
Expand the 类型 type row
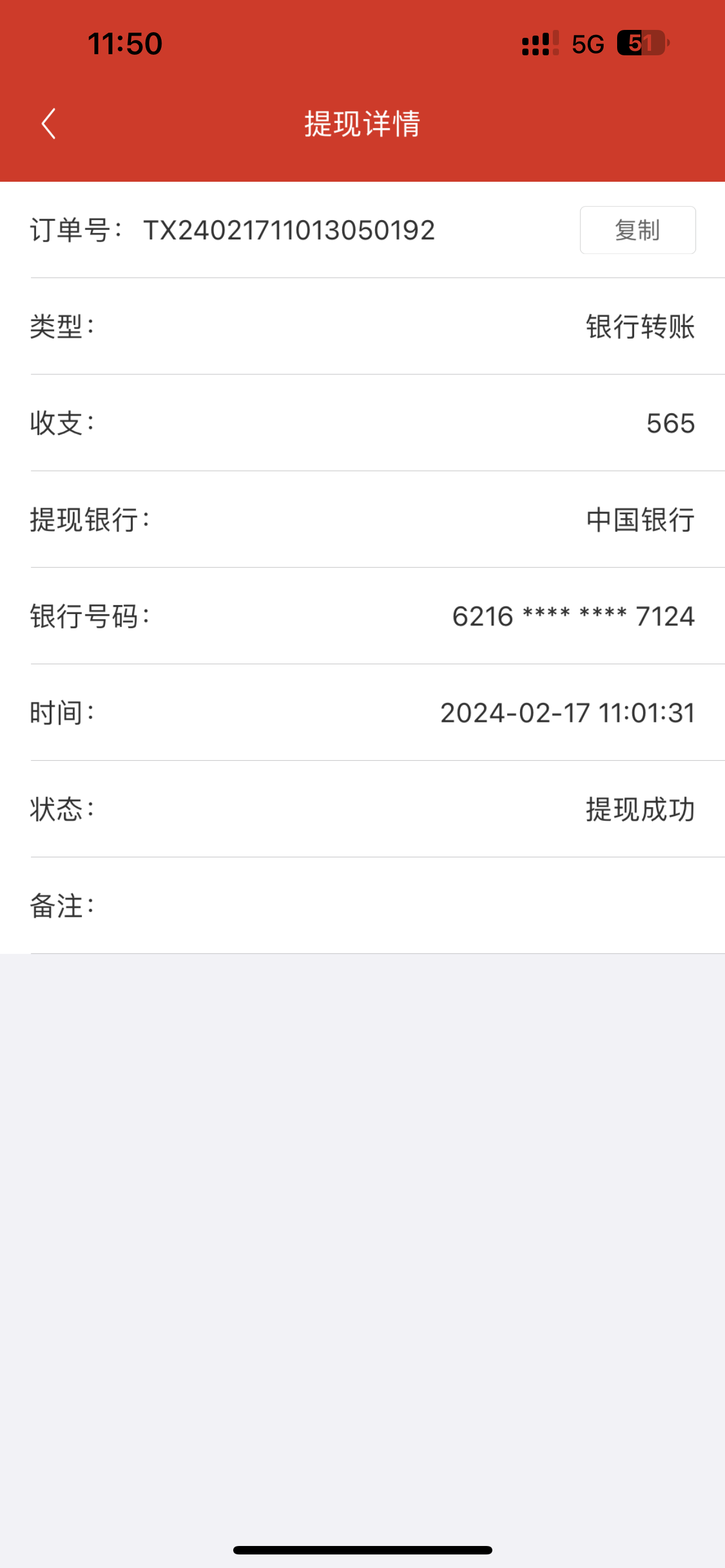pyautogui.click(x=362, y=327)
